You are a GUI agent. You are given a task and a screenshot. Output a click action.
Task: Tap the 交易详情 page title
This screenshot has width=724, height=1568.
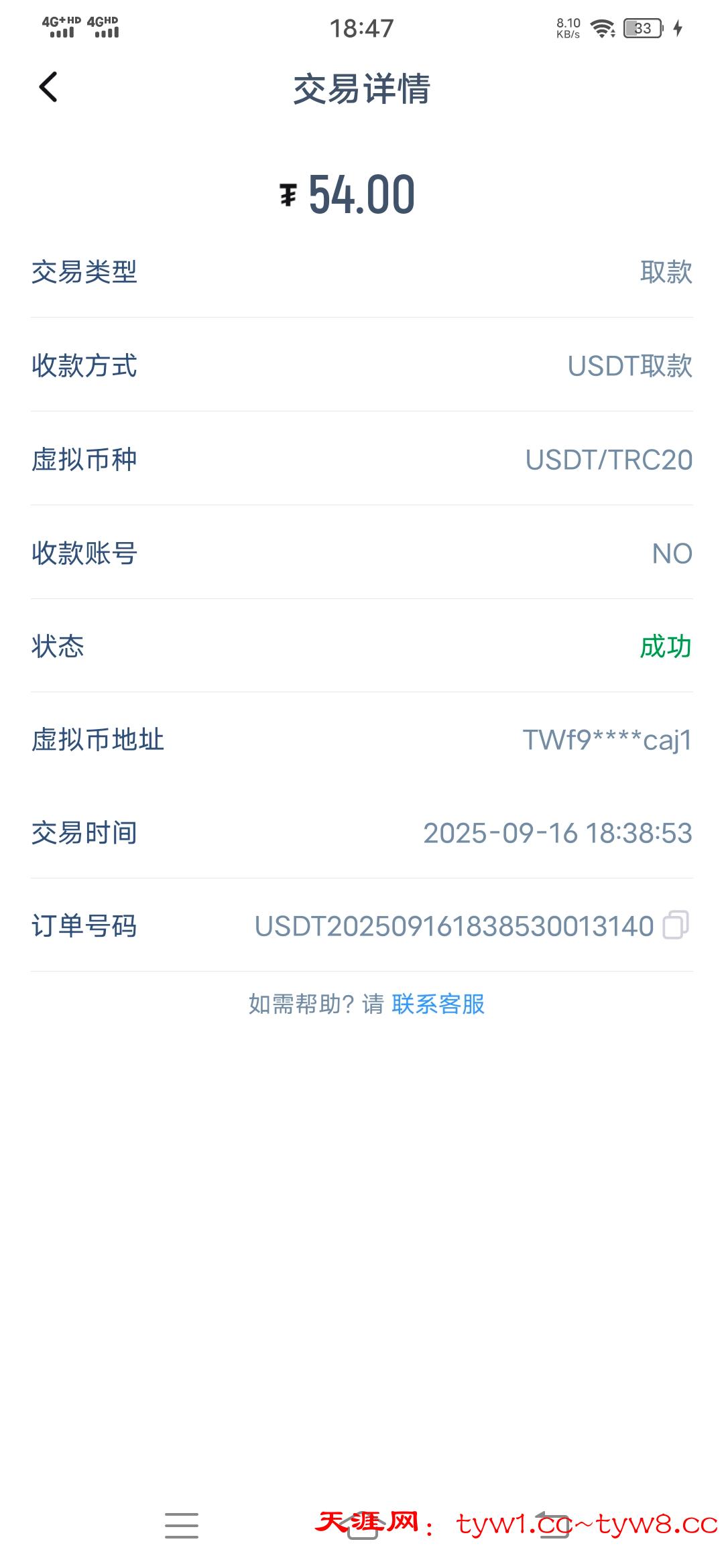pyautogui.click(x=361, y=89)
